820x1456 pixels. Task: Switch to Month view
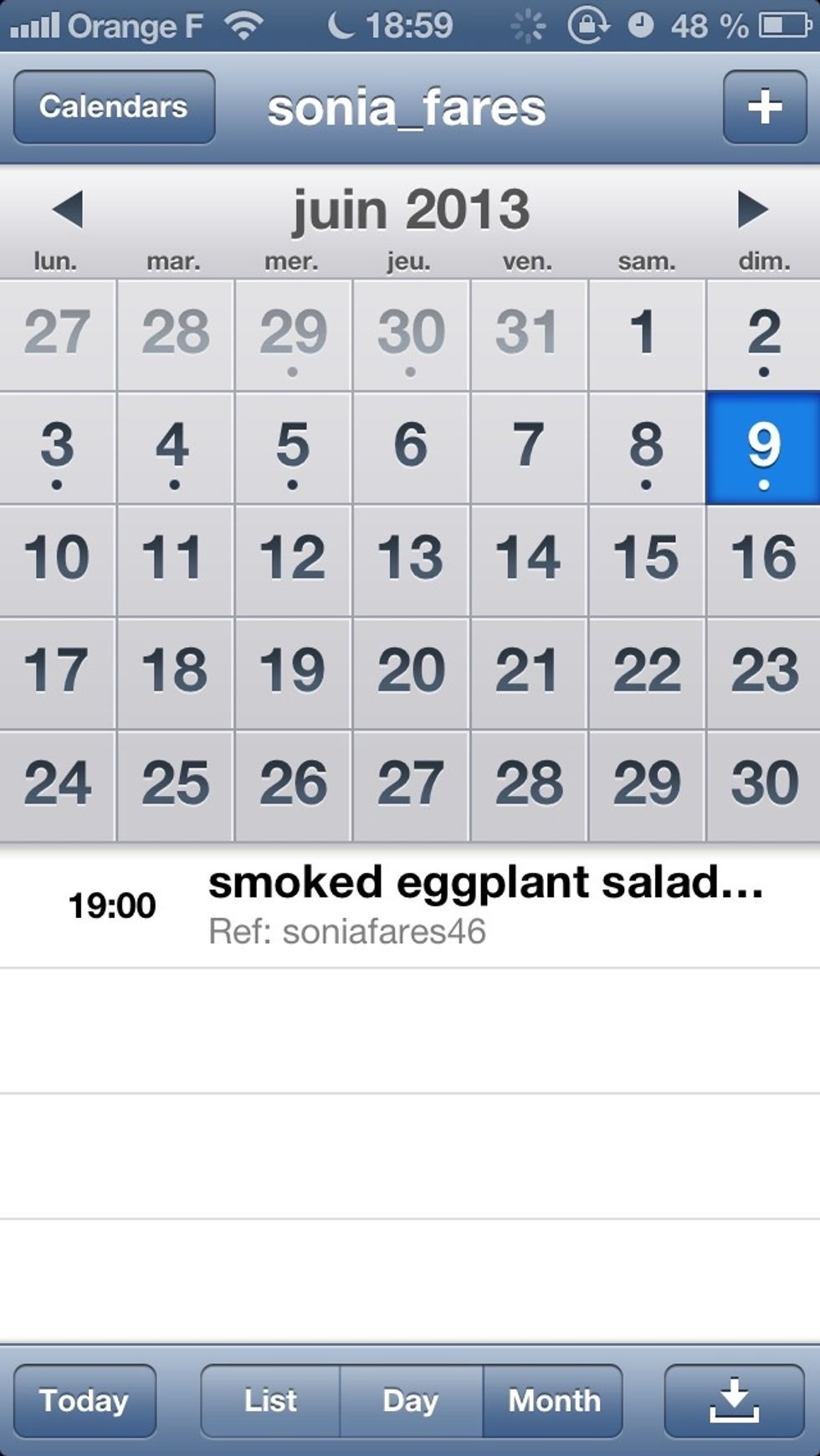click(553, 1401)
